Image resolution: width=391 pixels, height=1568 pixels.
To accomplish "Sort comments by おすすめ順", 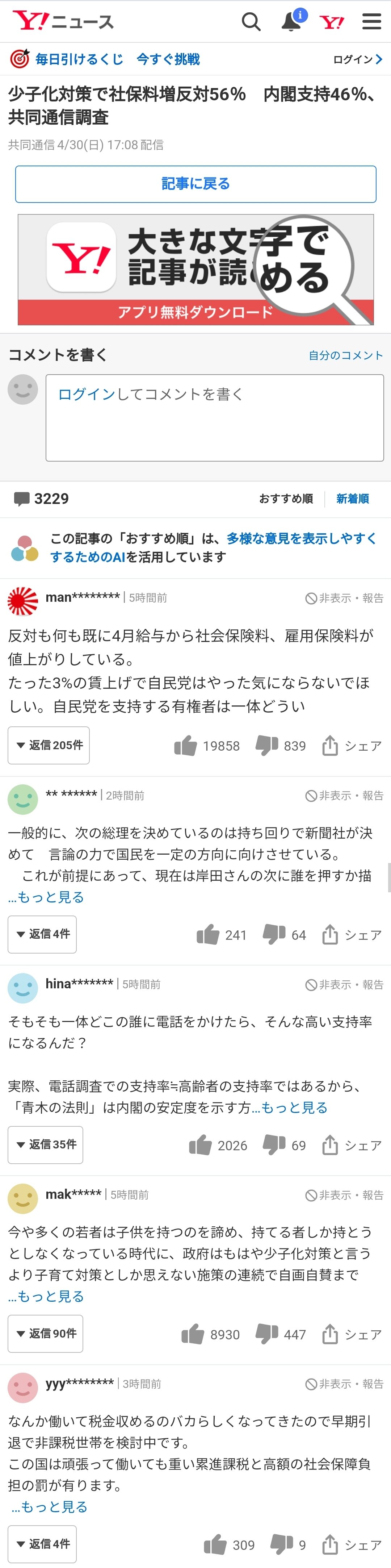I will (x=286, y=499).
